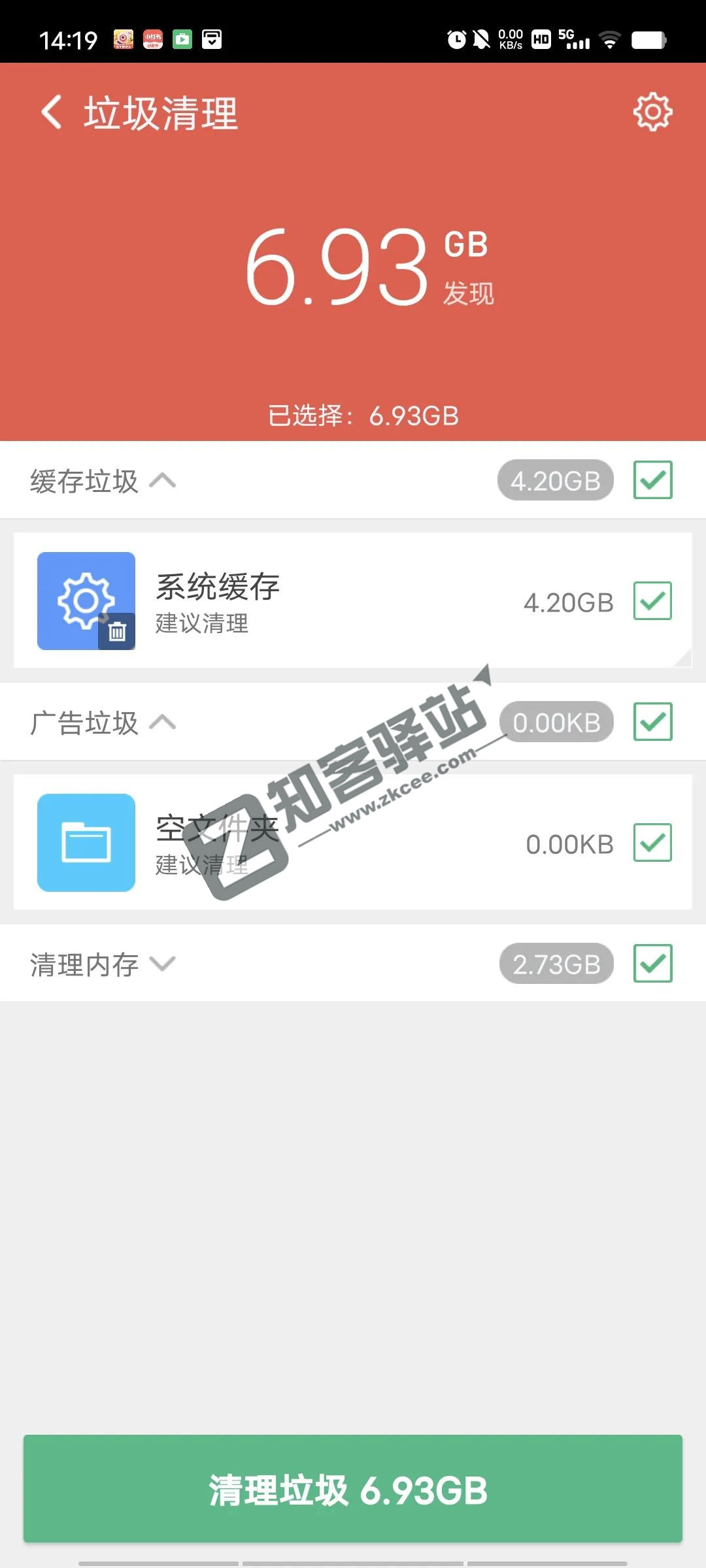Deselect the 系统缓存 item checkbox
The image size is (706, 1568).
click(652, 601)
